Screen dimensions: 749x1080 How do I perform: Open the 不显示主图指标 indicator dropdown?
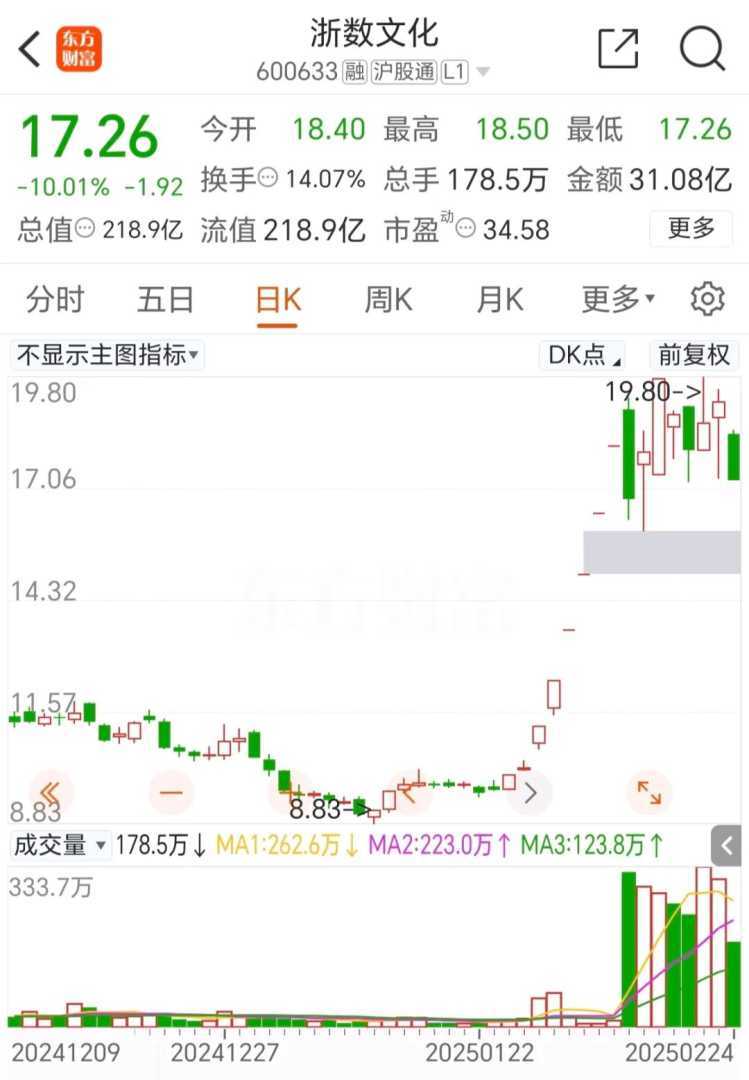(107, 355)
